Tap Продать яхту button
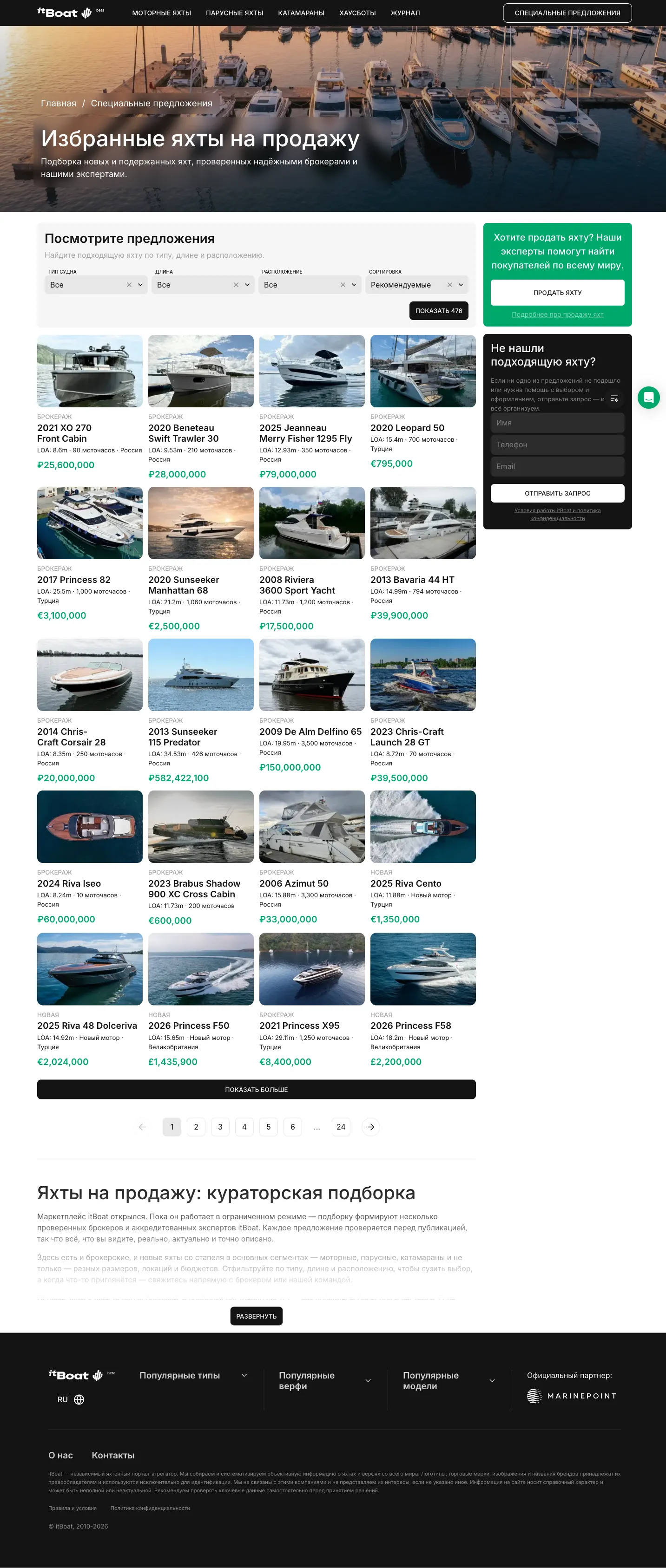Image resolution: width=666 pixels, height=1568 pixels. (x=557, y=293)
